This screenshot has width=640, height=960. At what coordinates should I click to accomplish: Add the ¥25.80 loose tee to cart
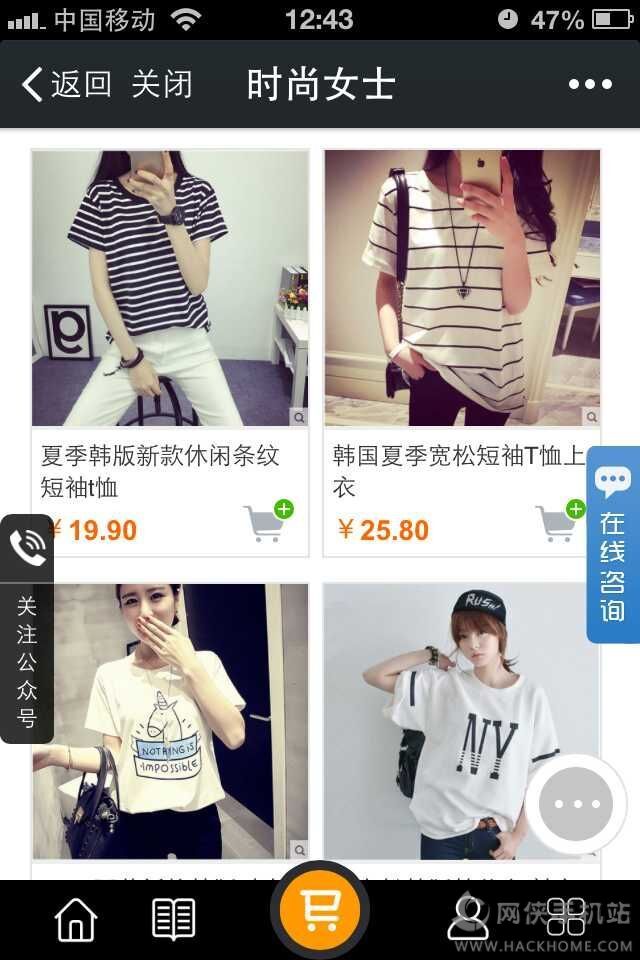coord(560,522)
